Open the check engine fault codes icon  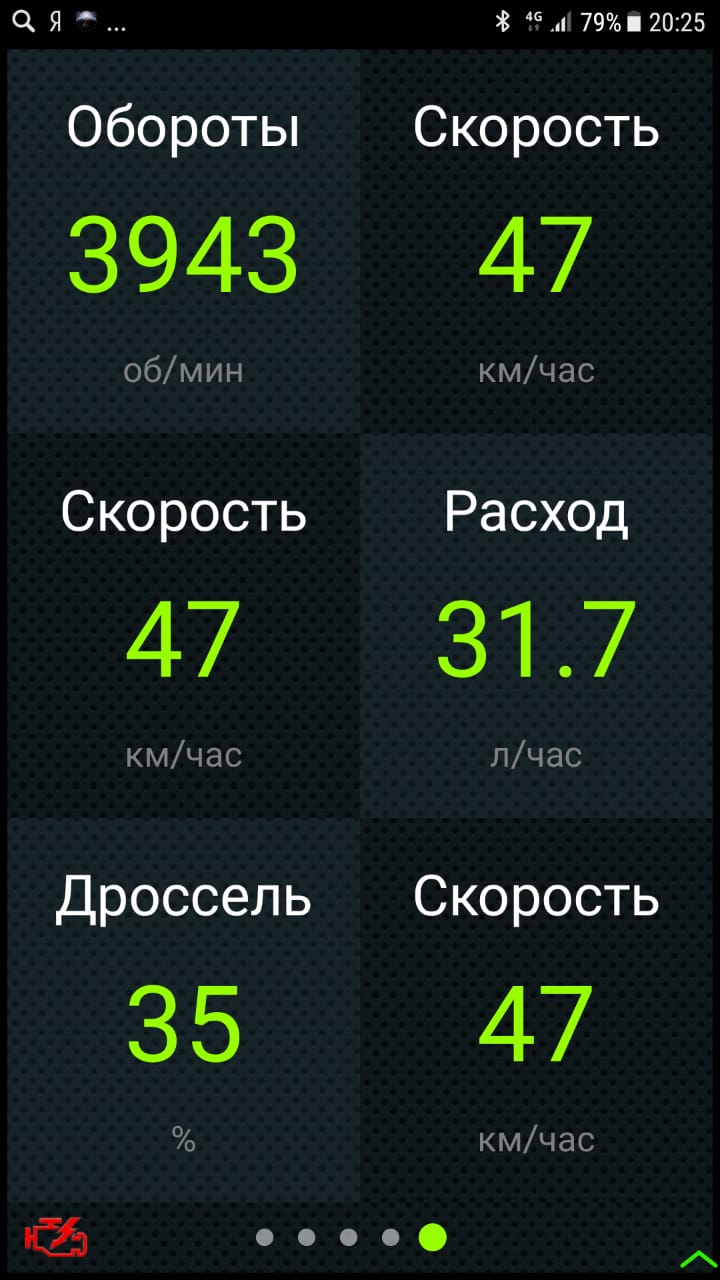coord(56,1238)
